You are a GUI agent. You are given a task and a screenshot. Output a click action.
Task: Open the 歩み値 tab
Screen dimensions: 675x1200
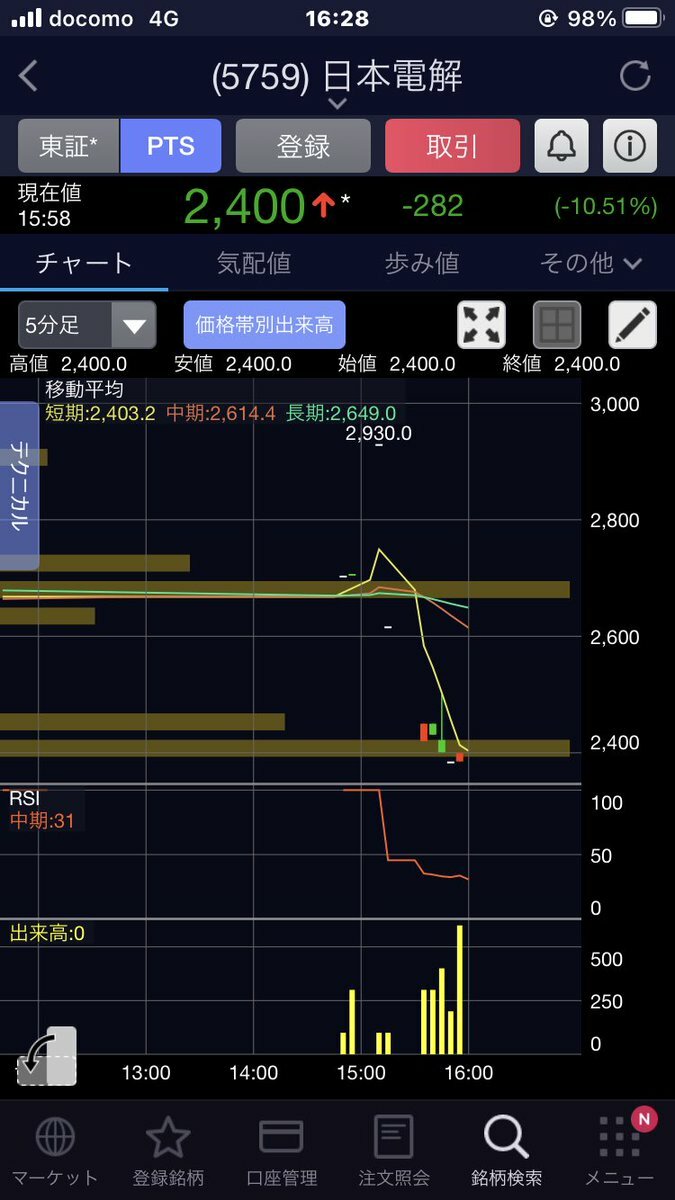tap(421, 263)
